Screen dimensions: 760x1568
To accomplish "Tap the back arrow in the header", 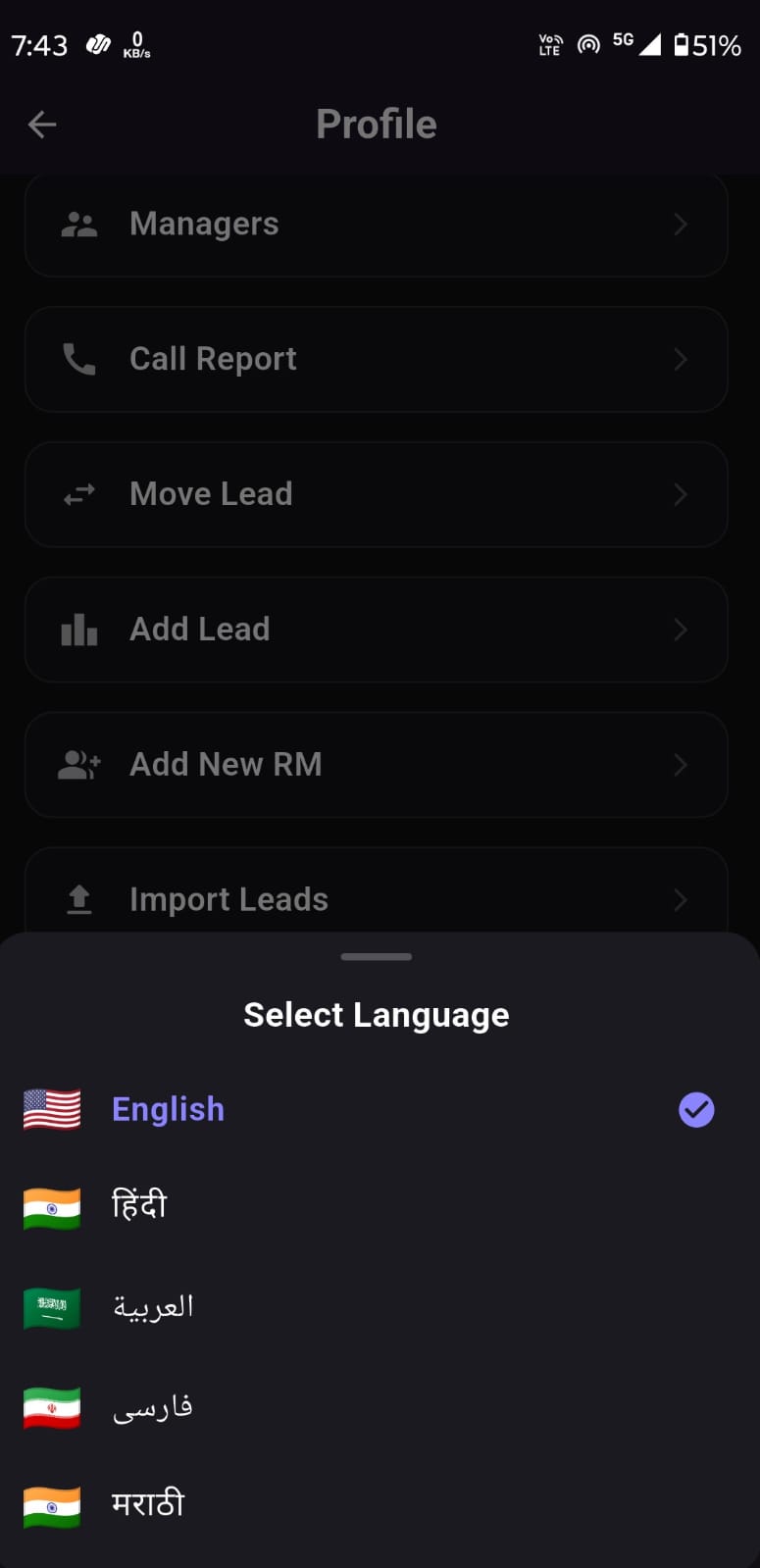I will coord(41,125).
